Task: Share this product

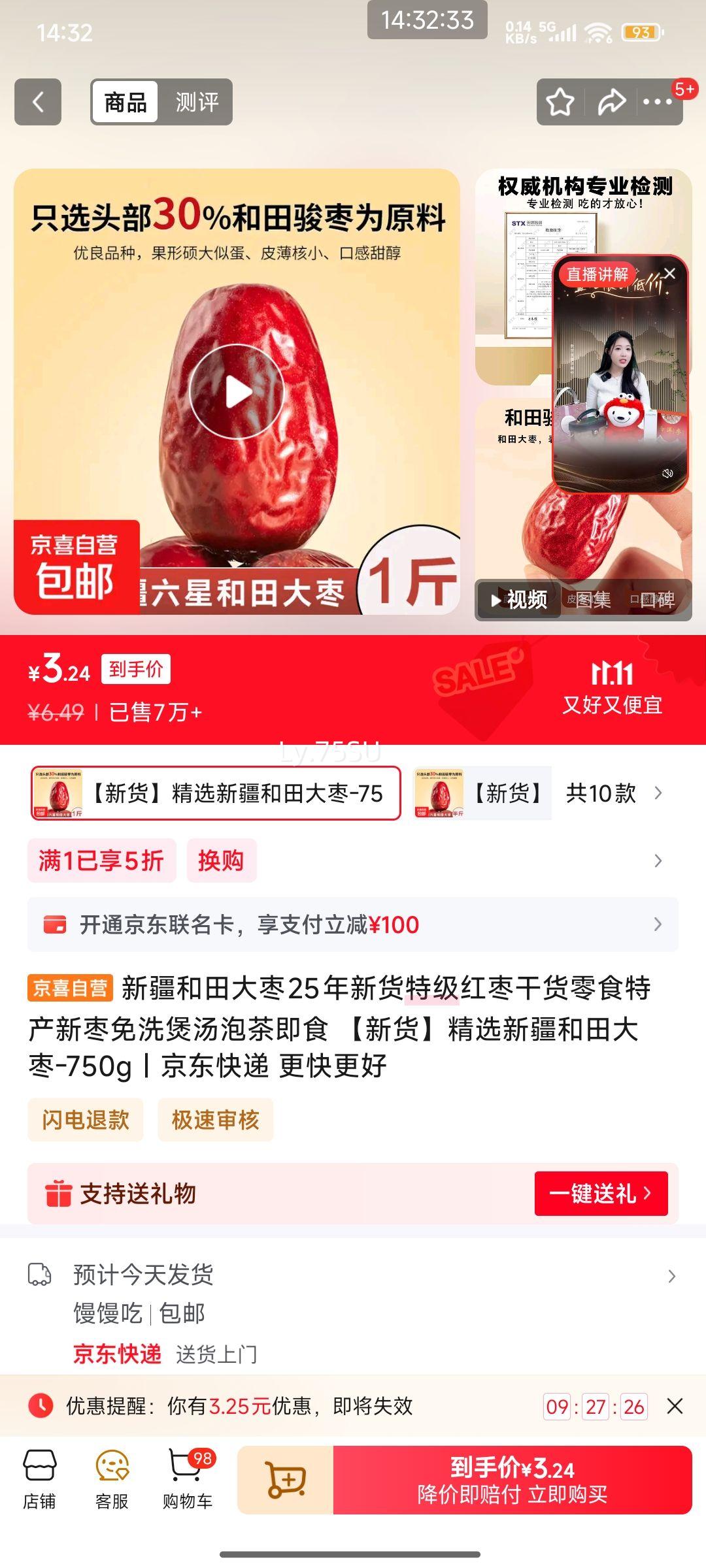Action: point(611,102)
